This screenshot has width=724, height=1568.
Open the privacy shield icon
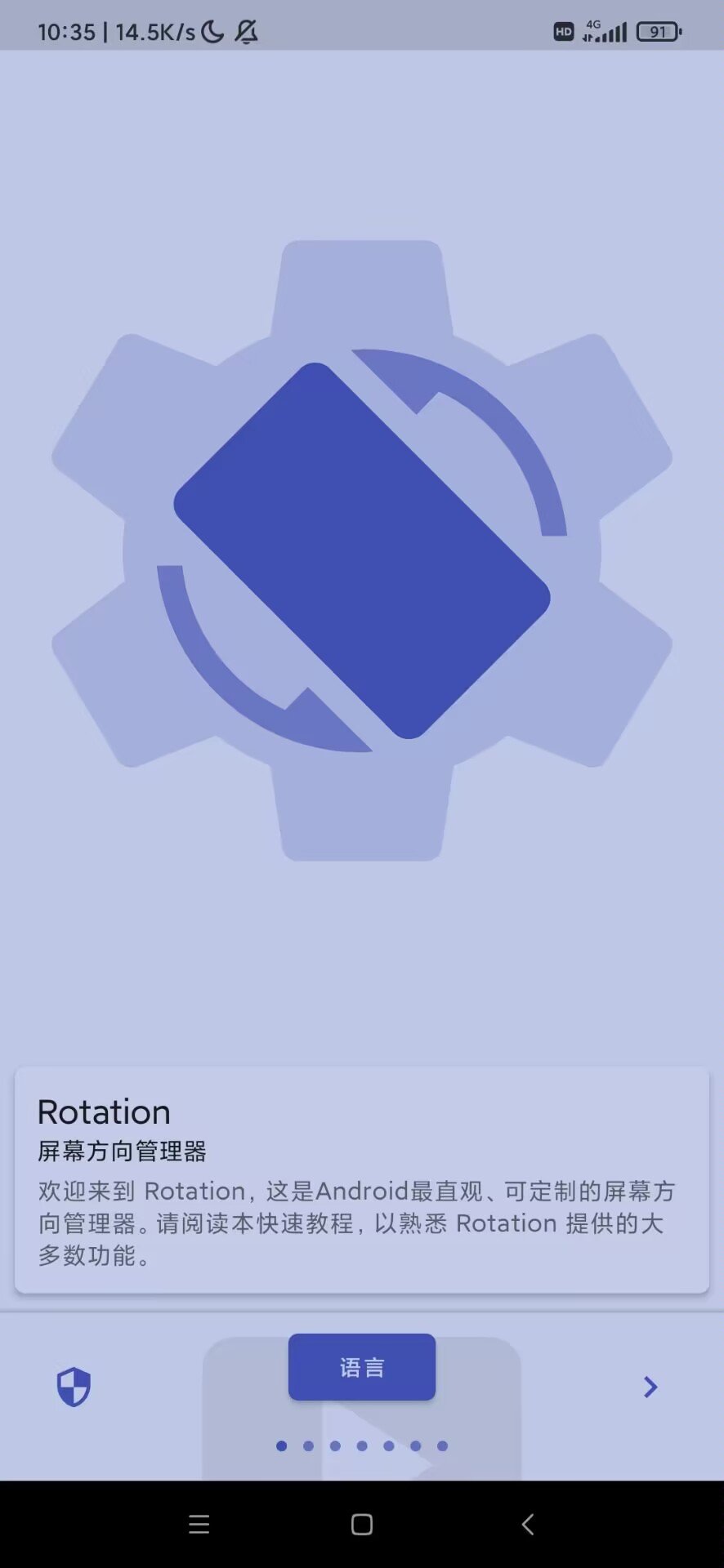tap(74, 1387)
